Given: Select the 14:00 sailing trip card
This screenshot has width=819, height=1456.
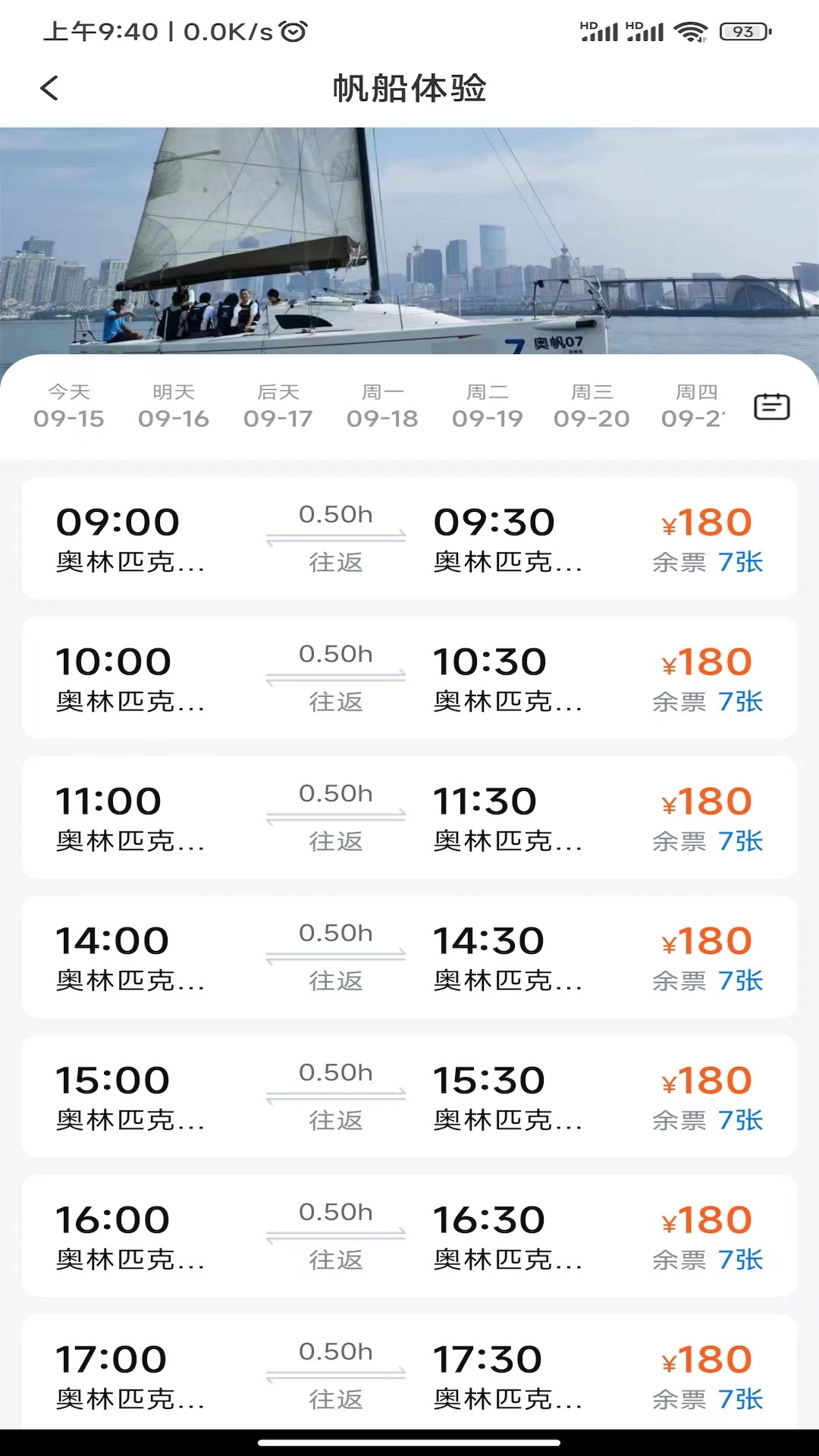Looking at the screenshot, I should [x=409, y=957].
